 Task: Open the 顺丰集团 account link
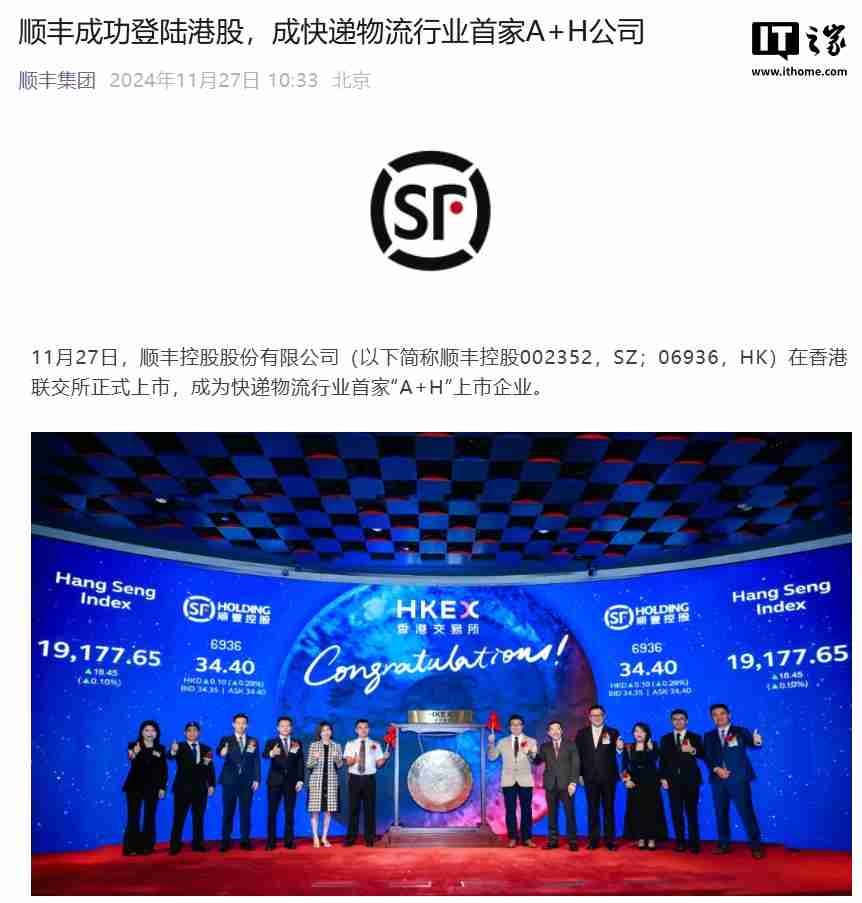(57, 80)
